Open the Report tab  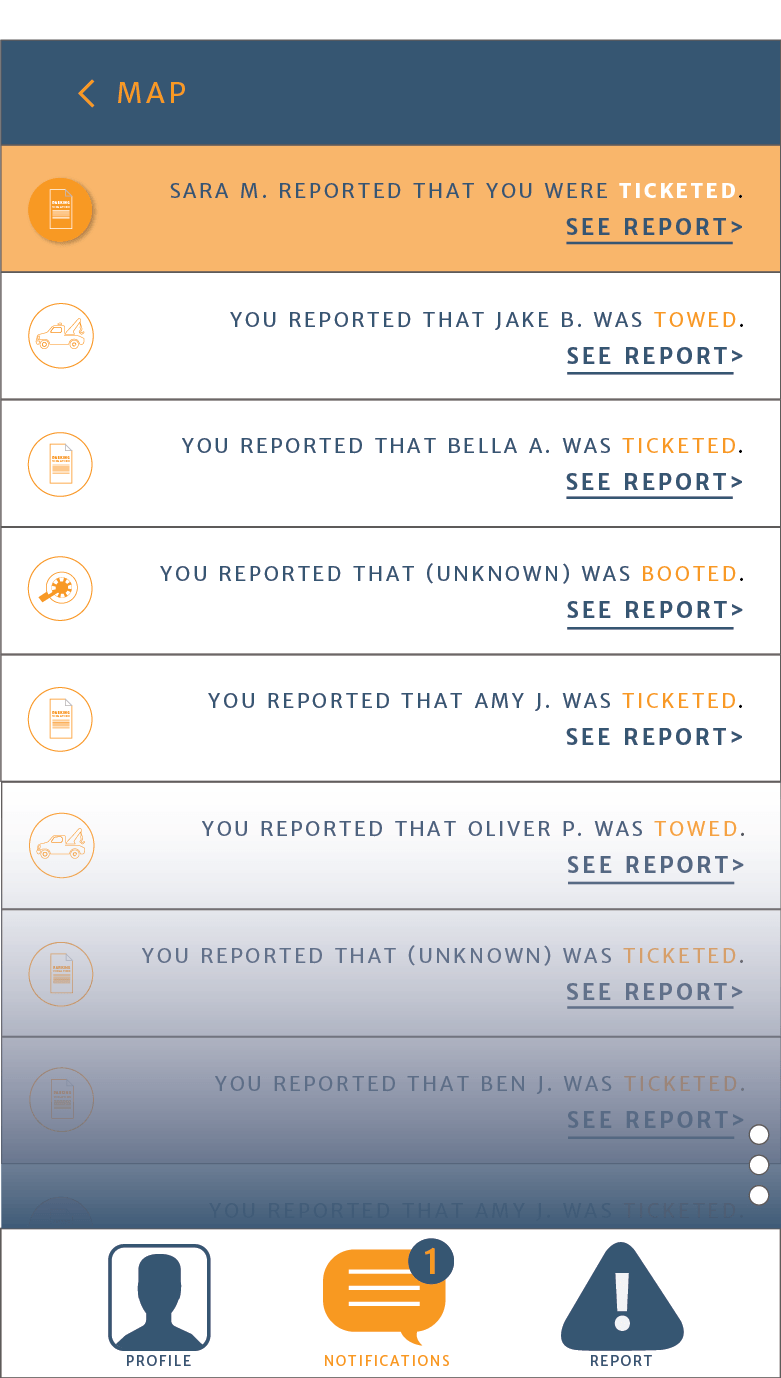click(x=621, y=1305)
